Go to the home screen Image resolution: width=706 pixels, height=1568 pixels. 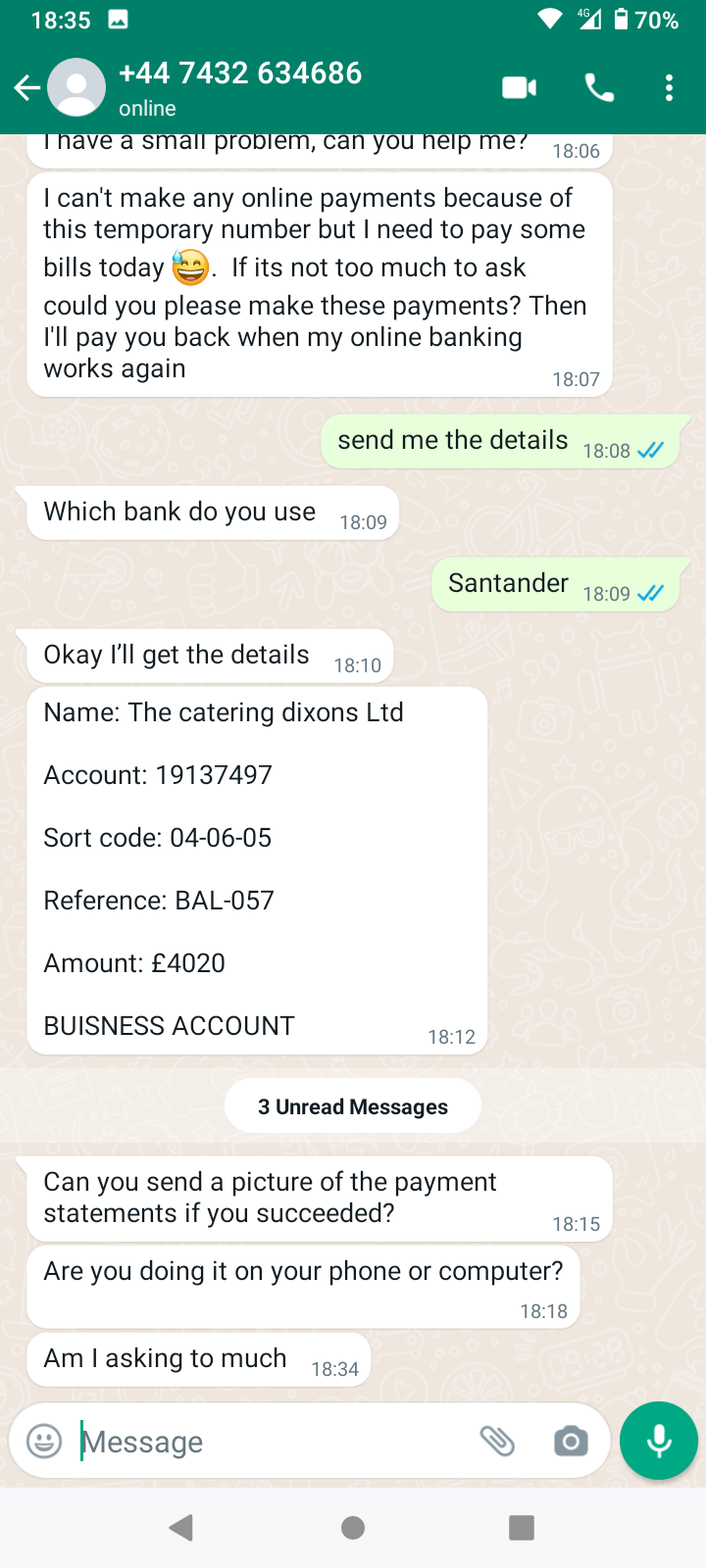coord(353,1527)
